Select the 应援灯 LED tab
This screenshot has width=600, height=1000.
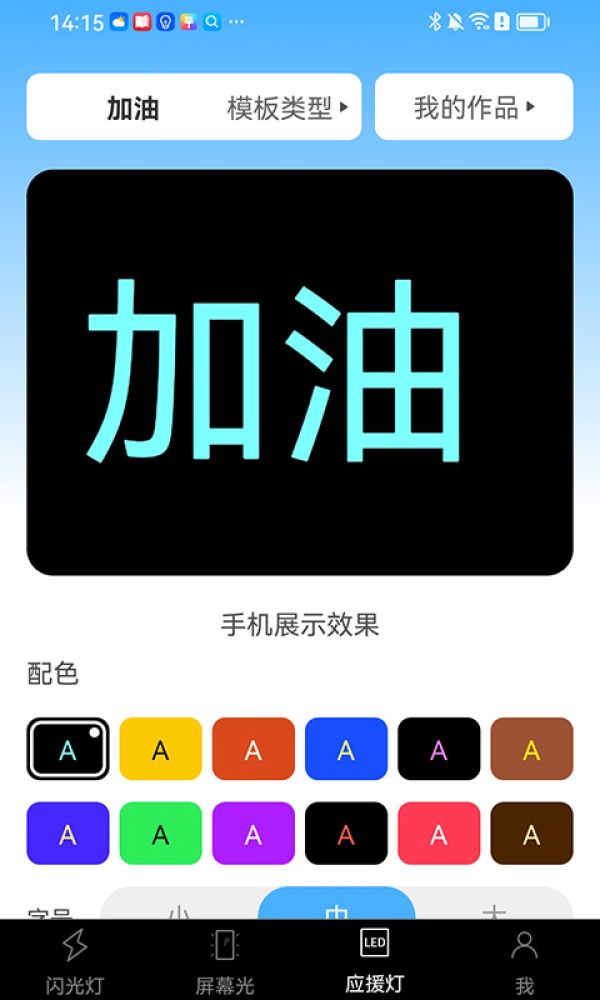[x=375, y=960]
